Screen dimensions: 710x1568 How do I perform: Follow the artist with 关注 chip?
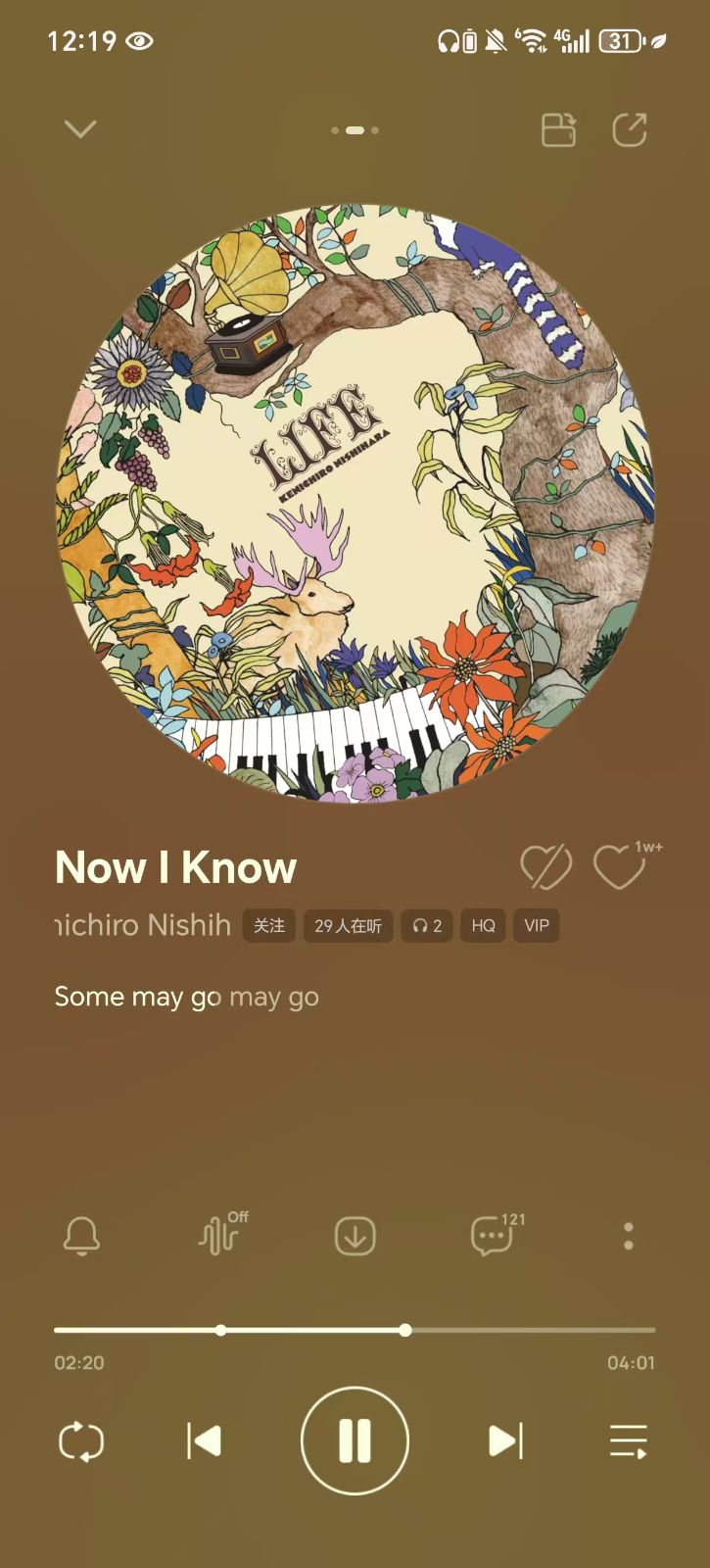point(269,925)
